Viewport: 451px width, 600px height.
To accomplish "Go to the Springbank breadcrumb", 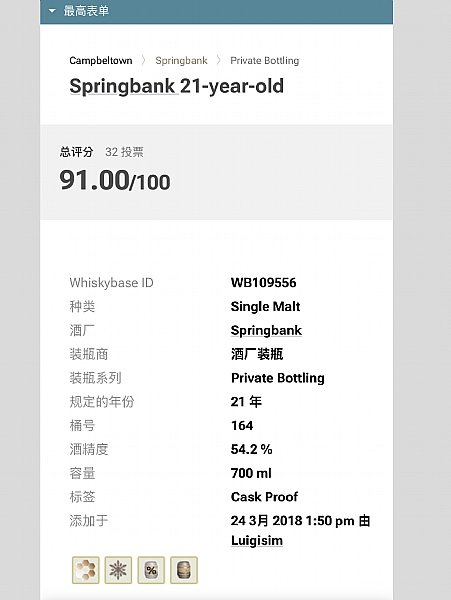I will [x=181, y=60].
